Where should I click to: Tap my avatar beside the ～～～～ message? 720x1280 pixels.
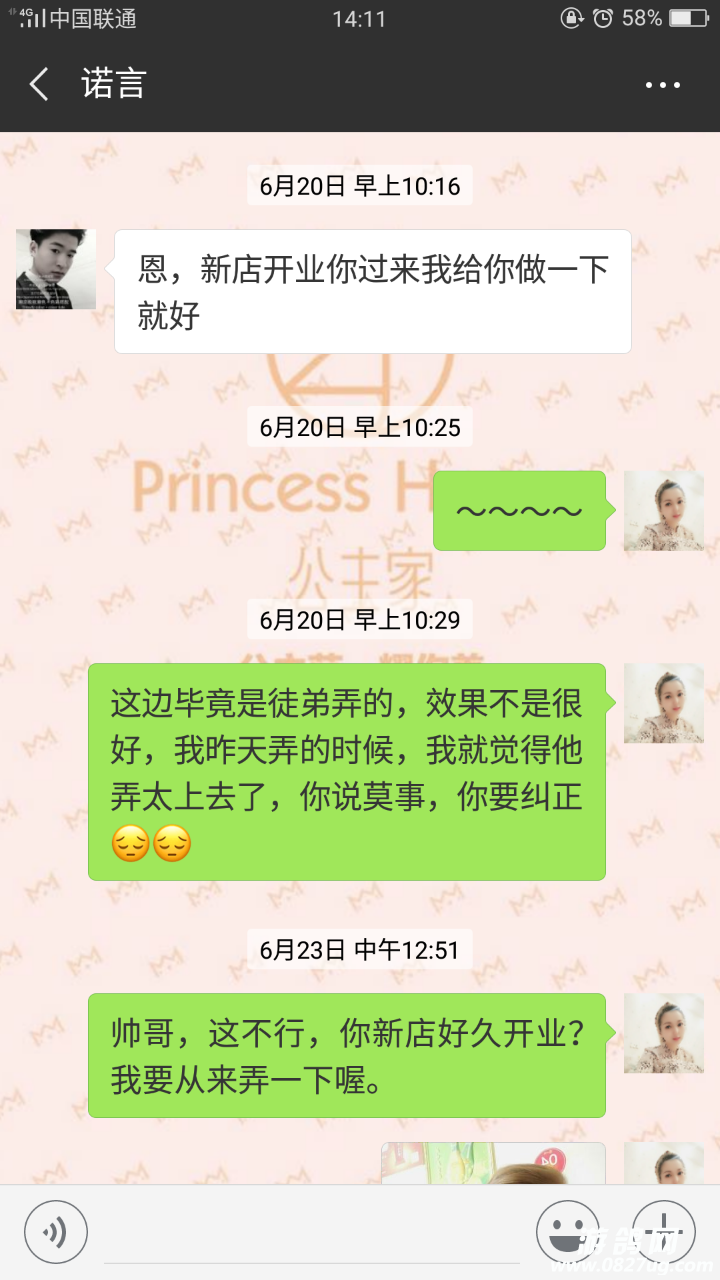(663, 511)
